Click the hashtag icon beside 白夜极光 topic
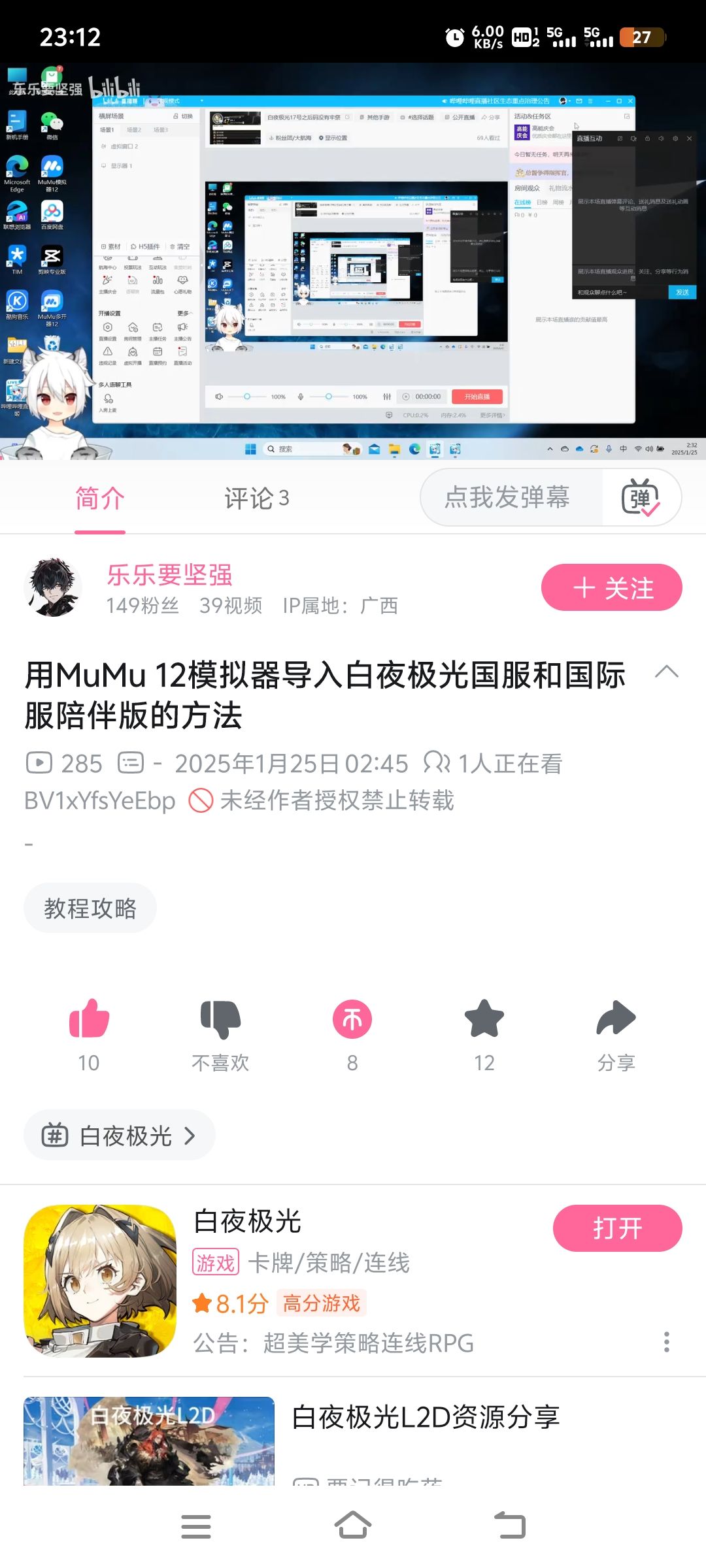 tap(56, 1135)
